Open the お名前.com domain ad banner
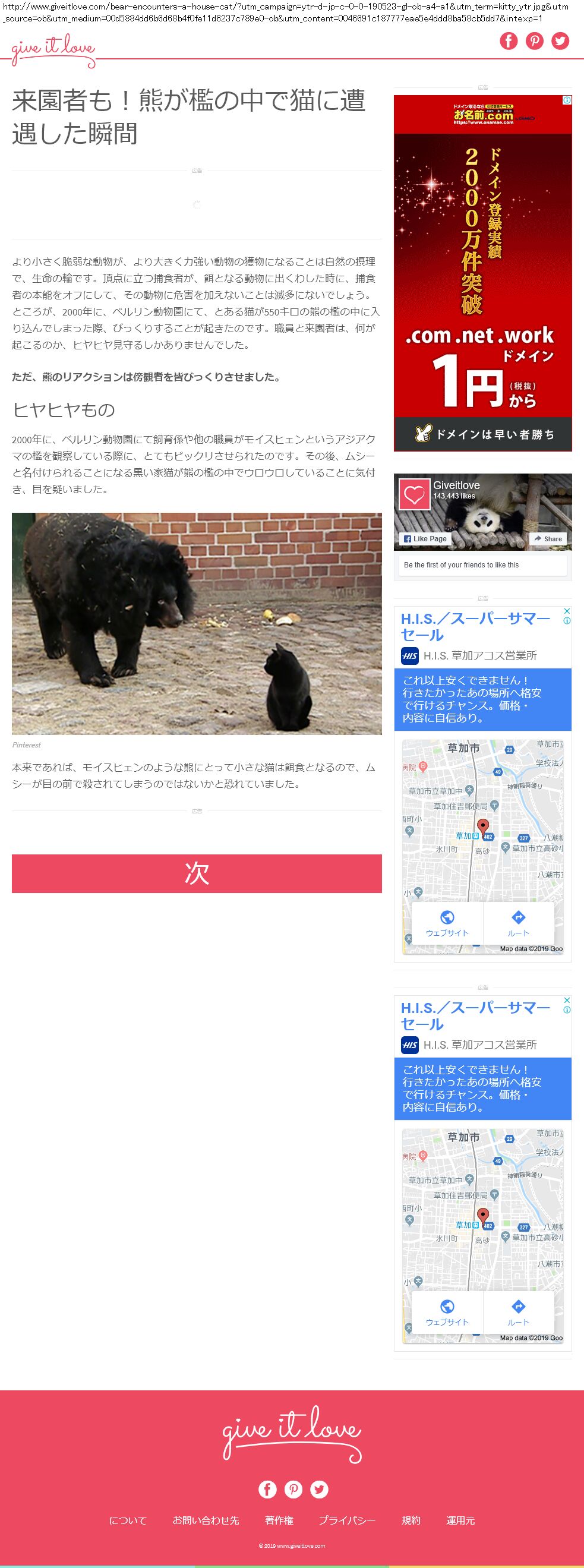Viewport: 584px width, 1568px height. pos(482,274)
